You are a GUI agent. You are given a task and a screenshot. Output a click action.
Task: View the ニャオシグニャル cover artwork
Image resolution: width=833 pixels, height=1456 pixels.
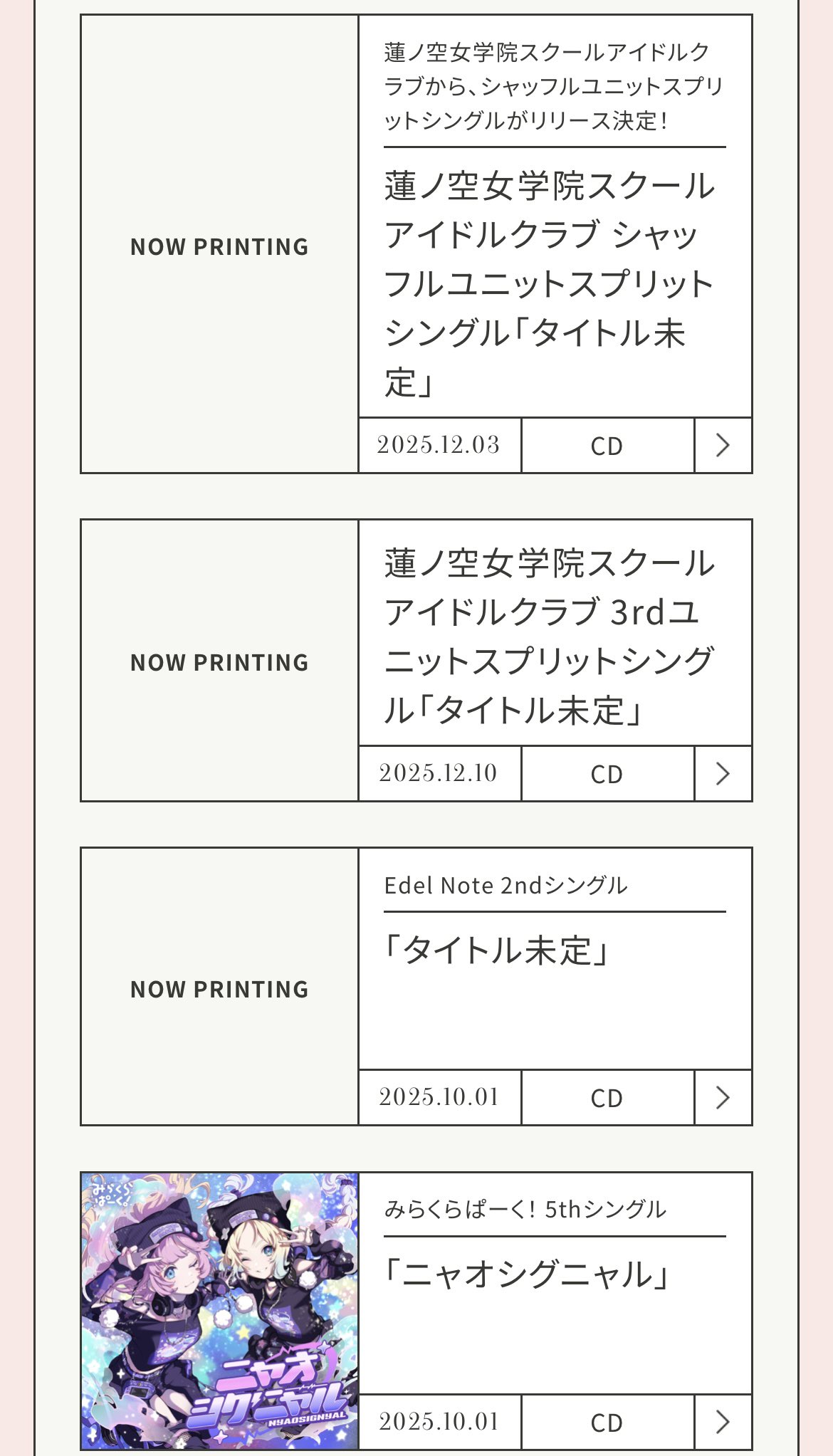220,1311
